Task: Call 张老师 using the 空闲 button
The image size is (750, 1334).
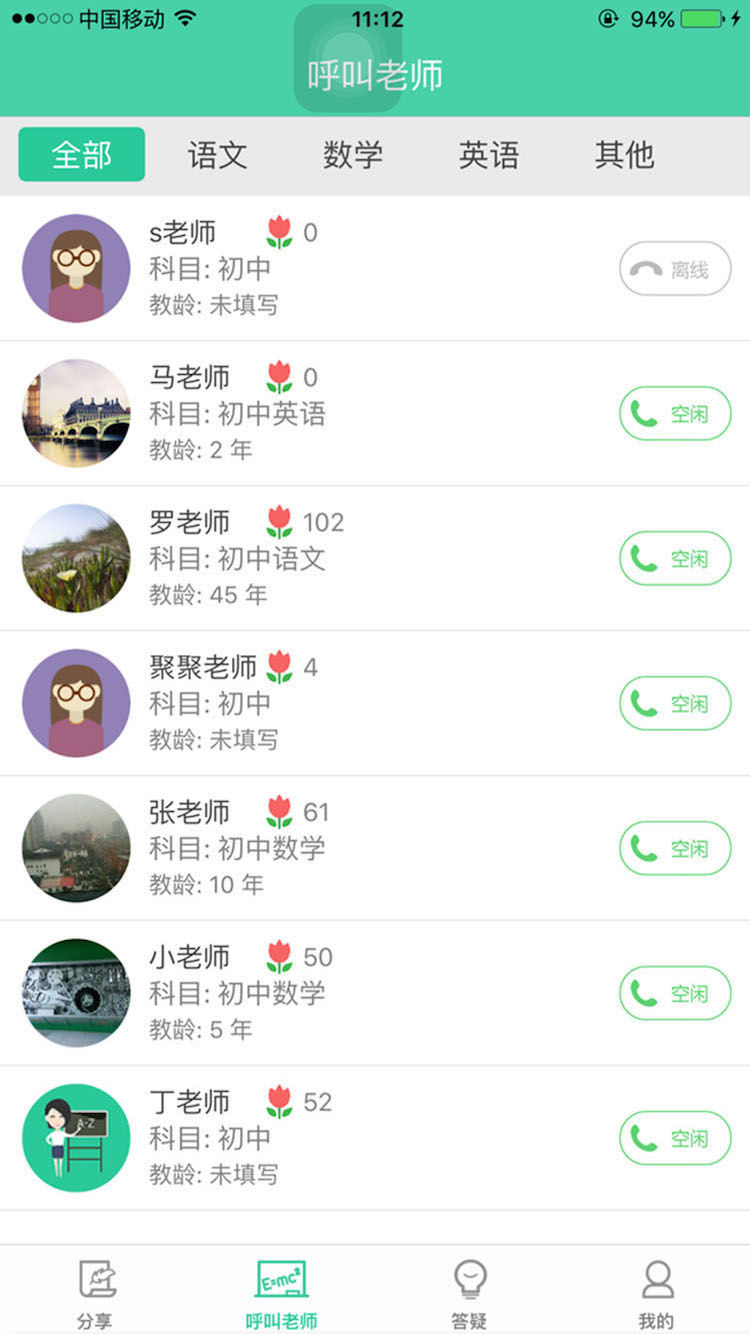Action: point(675,849)
